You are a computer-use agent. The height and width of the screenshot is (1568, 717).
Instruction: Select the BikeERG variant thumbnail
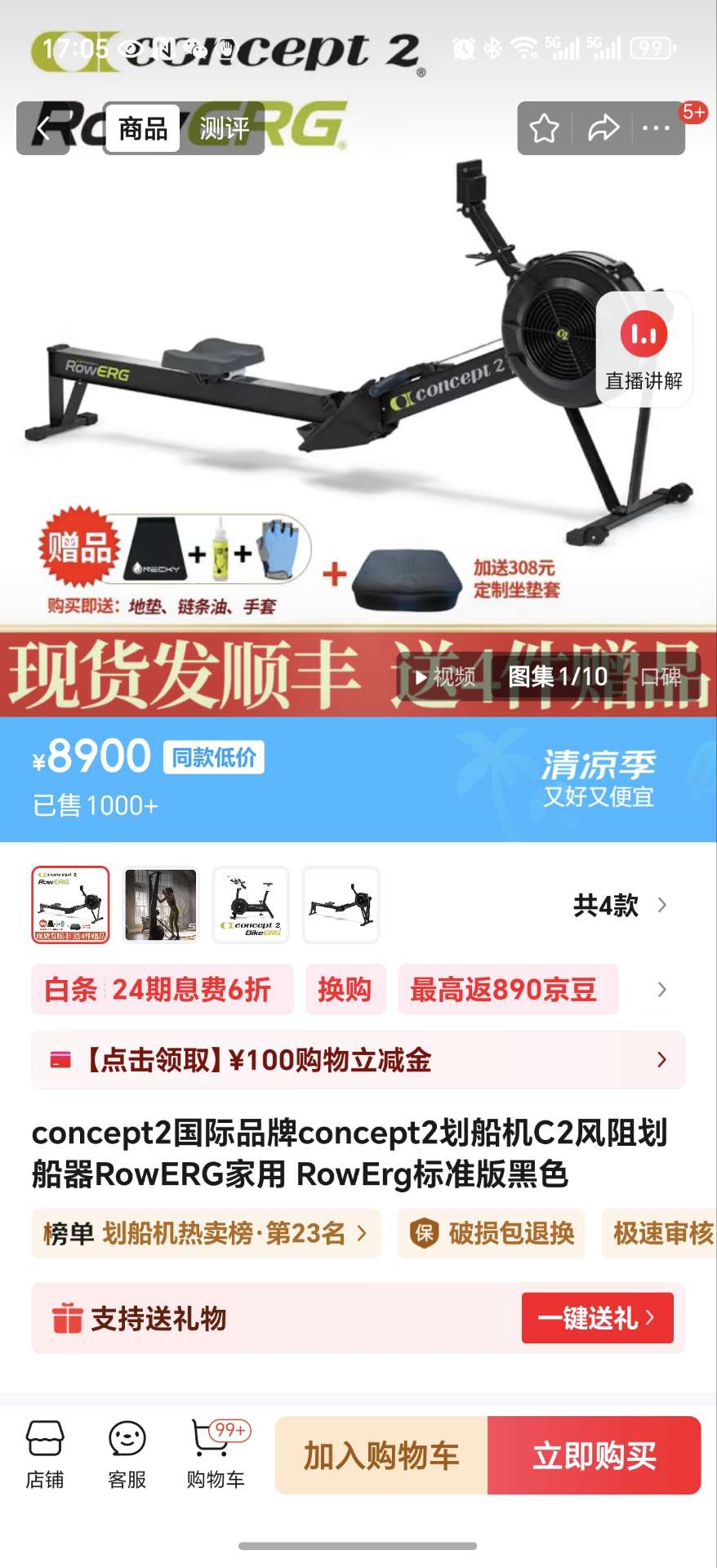(251, 905)
